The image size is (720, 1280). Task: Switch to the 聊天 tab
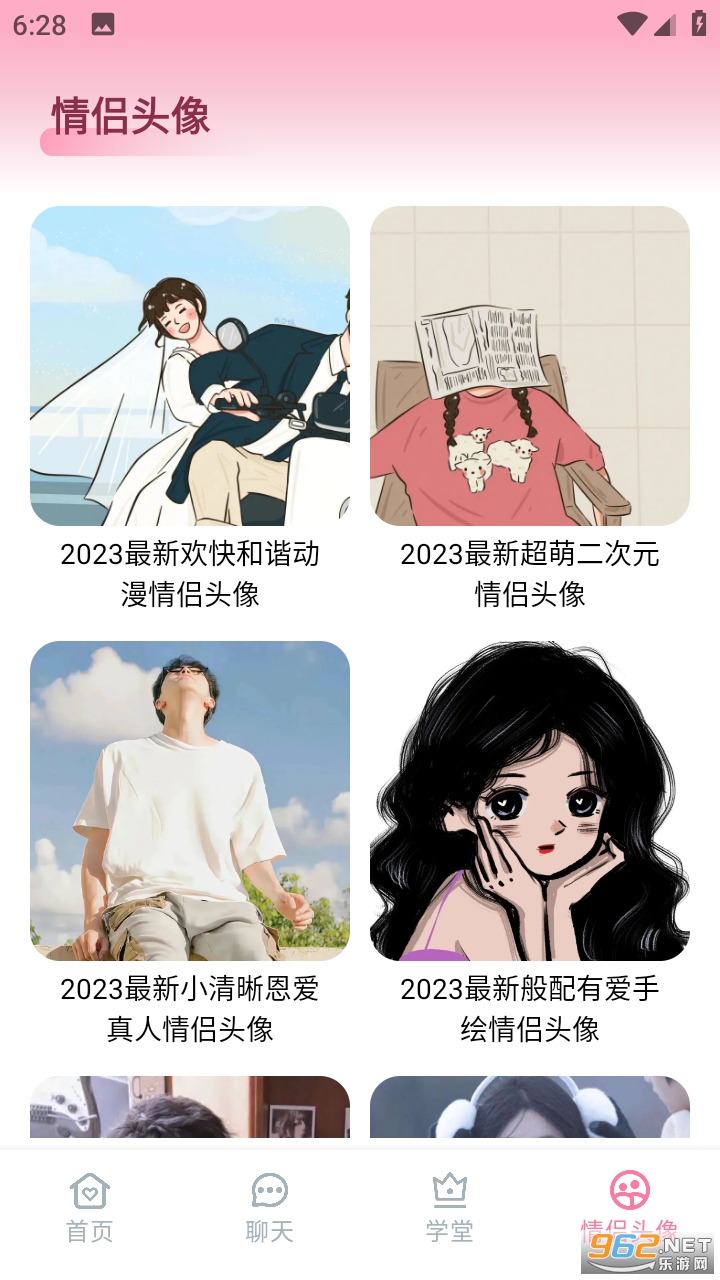270,1207
